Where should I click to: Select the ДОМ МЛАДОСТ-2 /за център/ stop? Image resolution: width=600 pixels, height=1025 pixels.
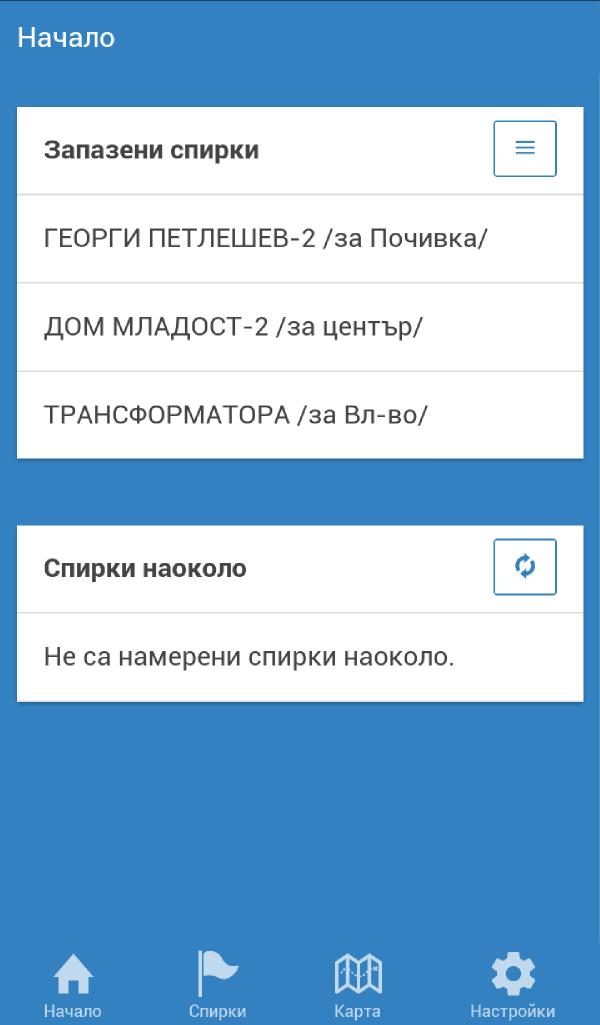pyautogui.click(x=300, y=327)
